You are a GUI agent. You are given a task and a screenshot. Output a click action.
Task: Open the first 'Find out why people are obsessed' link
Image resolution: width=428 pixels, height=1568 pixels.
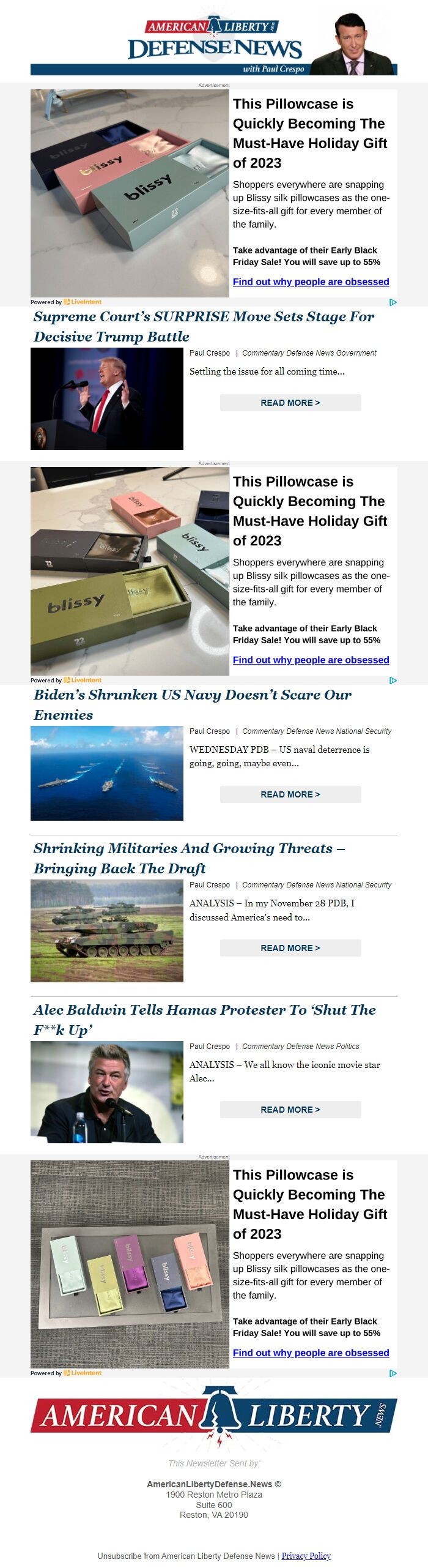click(311, 282)
